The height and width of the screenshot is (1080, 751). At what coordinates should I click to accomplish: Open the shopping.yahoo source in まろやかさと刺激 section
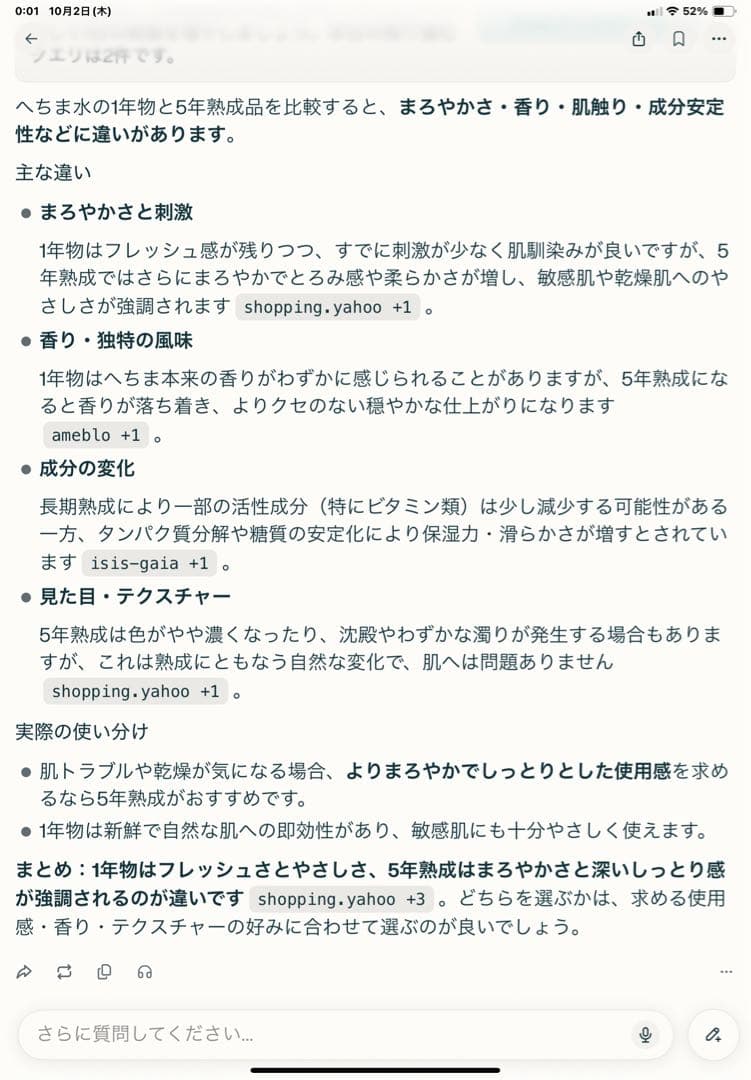[329, 307]
